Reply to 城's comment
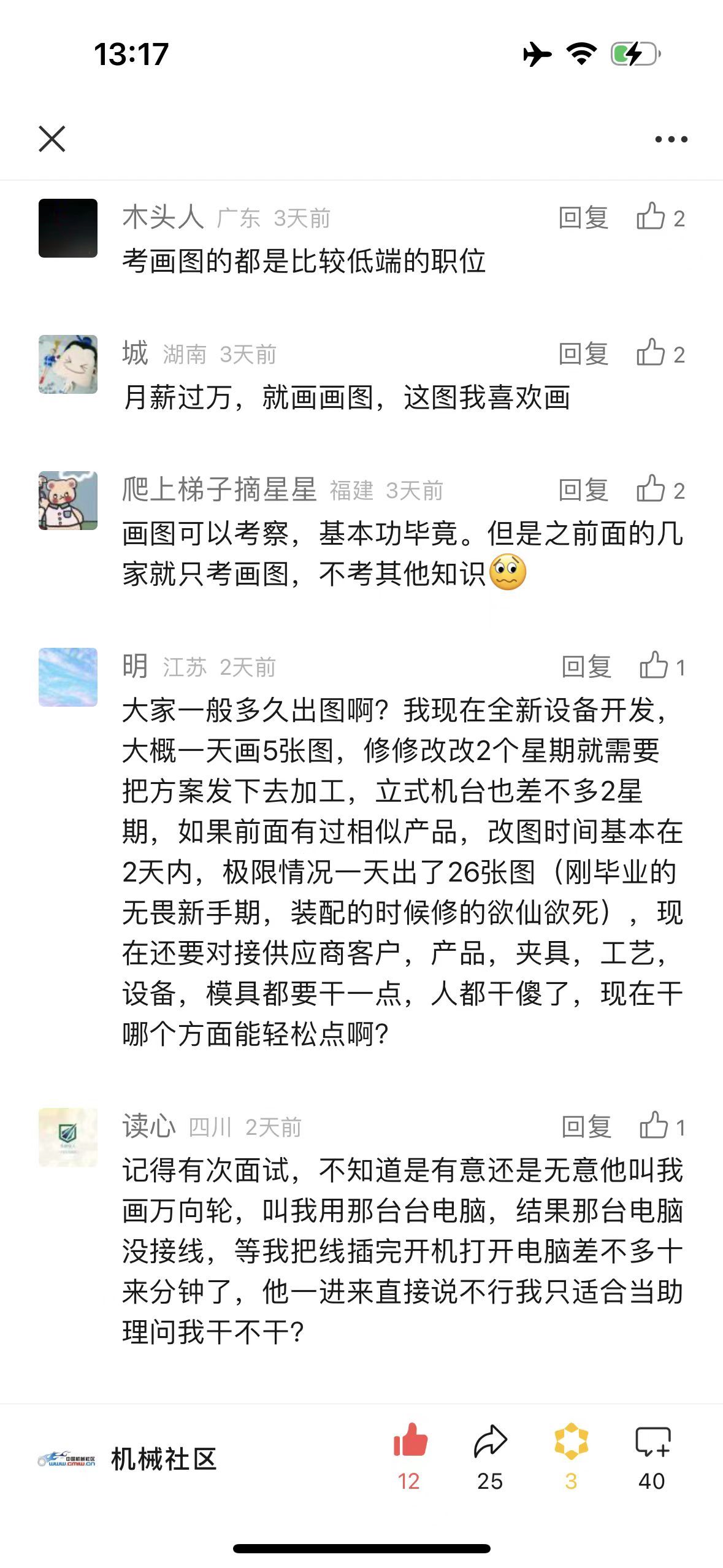The height and width of the screenshot is (1568, 723). [583, 354]
